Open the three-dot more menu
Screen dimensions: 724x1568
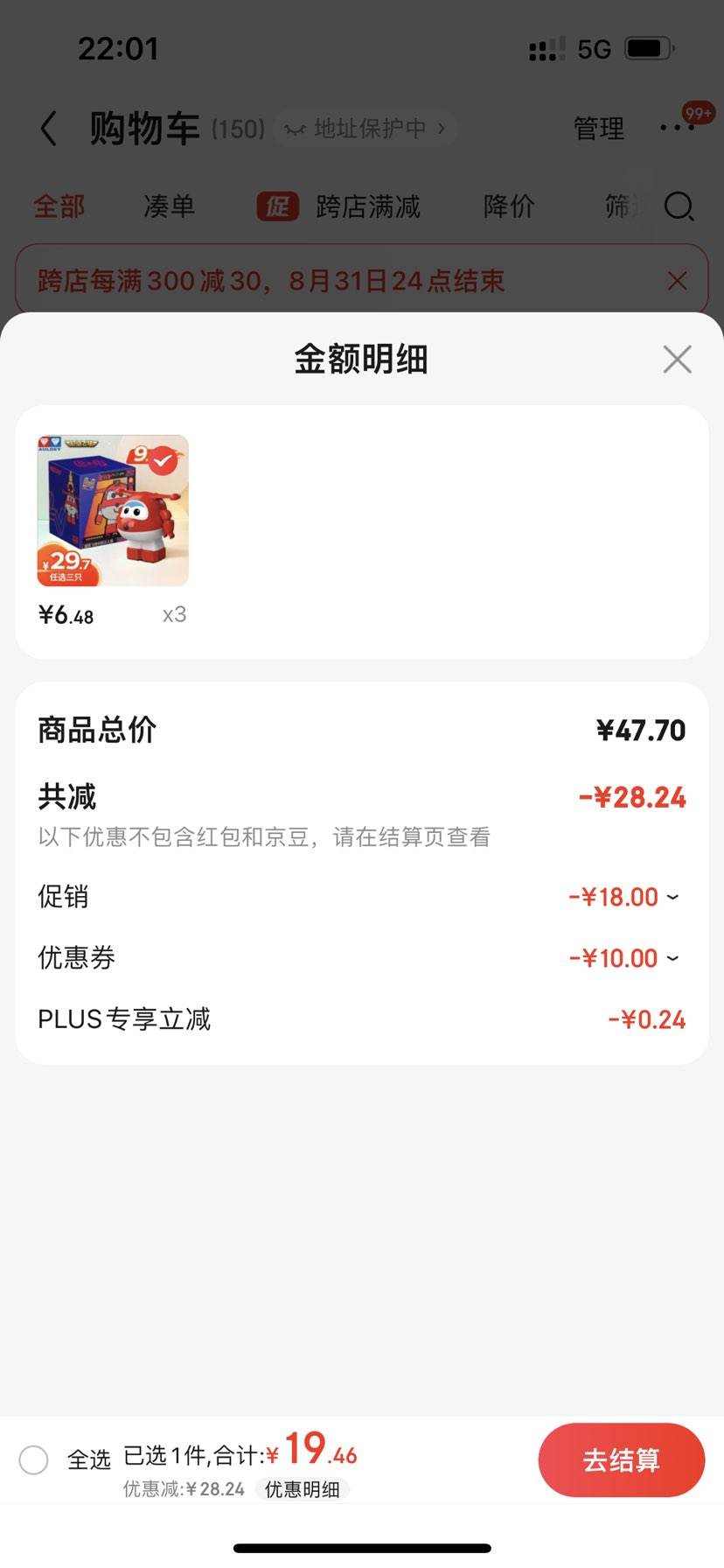(x=676, y=129)
